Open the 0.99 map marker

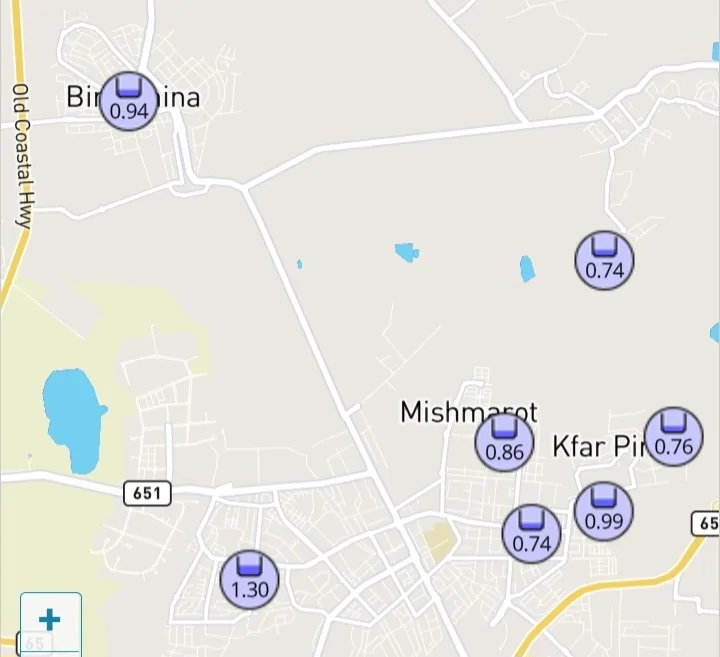[x=604, y=510]
